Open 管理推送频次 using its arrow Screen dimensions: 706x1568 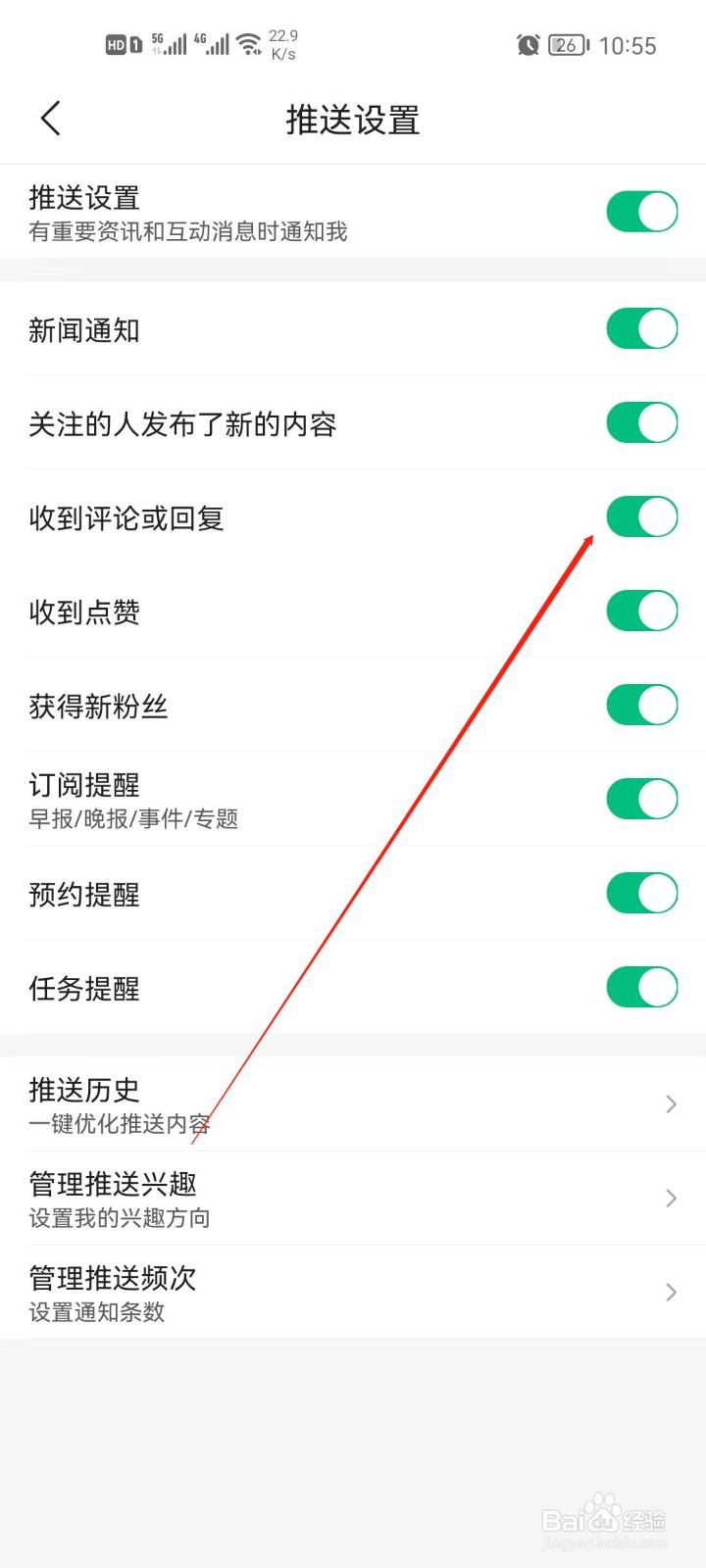[671, 1292]
